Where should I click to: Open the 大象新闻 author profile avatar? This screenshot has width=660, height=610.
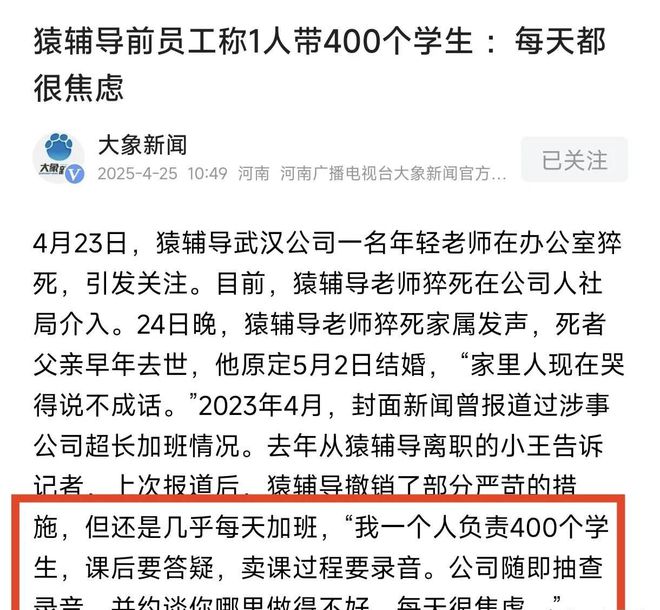click(58, 158)
